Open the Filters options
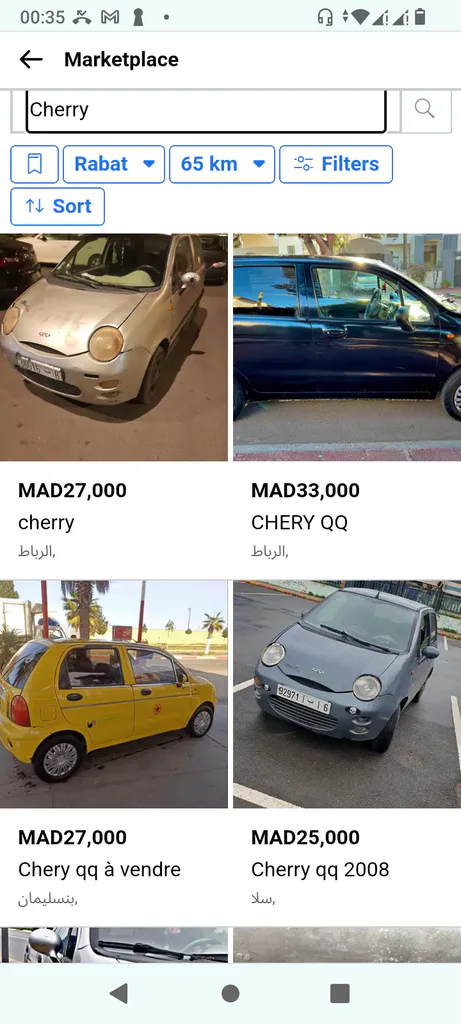461x1024 pixels. pyautogui.click(x=336, y=164)
